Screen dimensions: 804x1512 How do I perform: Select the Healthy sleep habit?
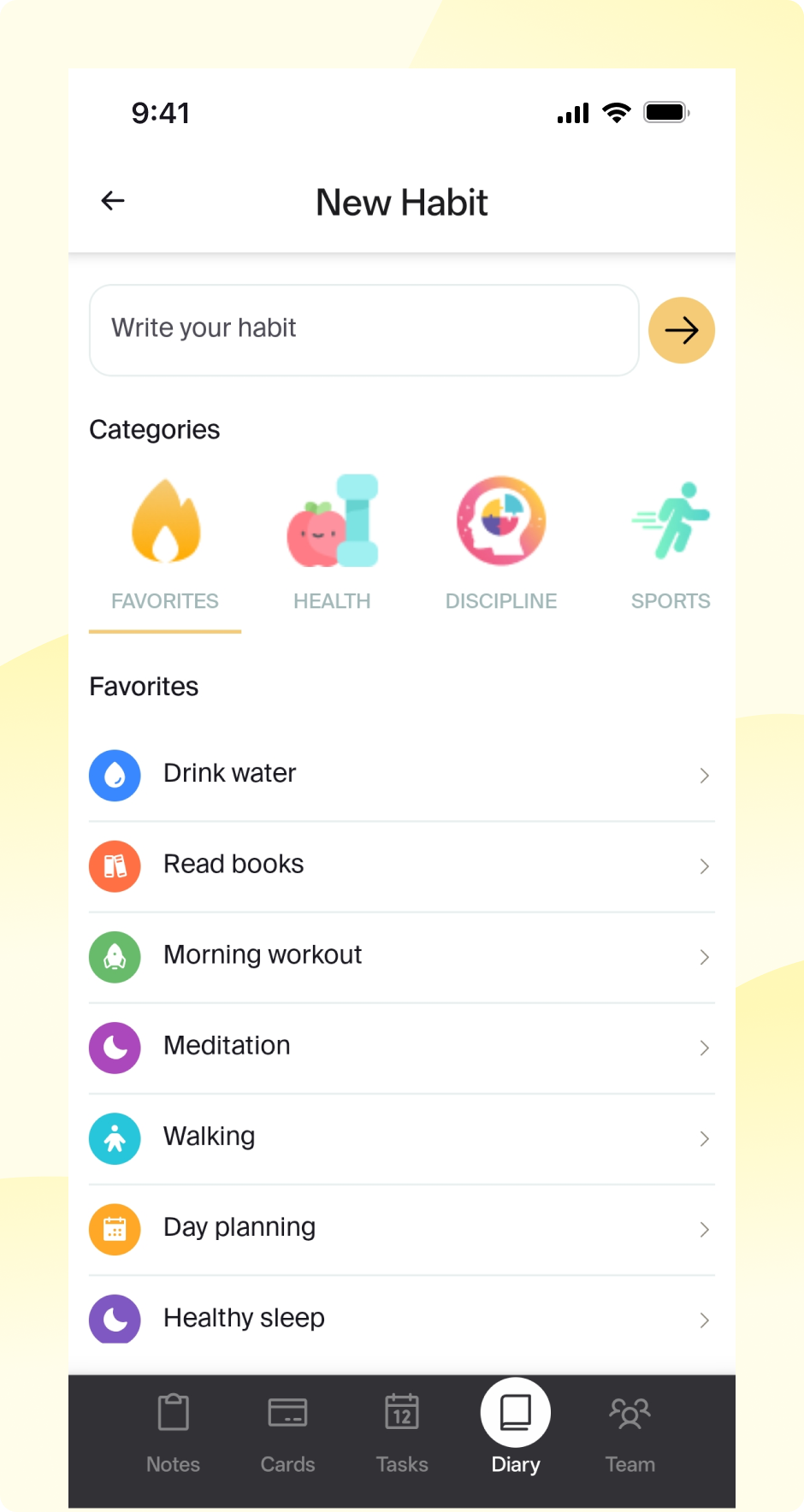click(401, 1319)
